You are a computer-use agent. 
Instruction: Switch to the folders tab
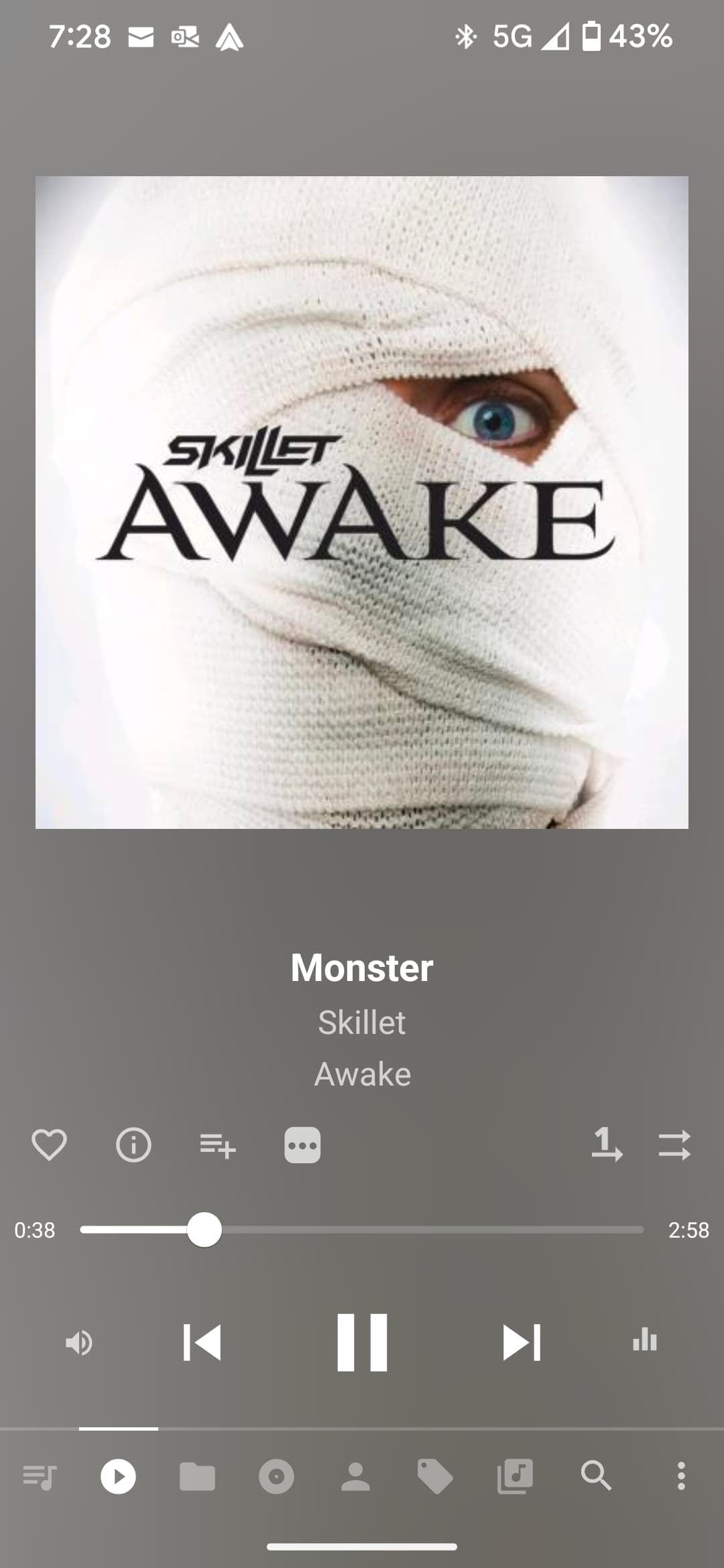pyautogui.click(x=197, y=1476)
